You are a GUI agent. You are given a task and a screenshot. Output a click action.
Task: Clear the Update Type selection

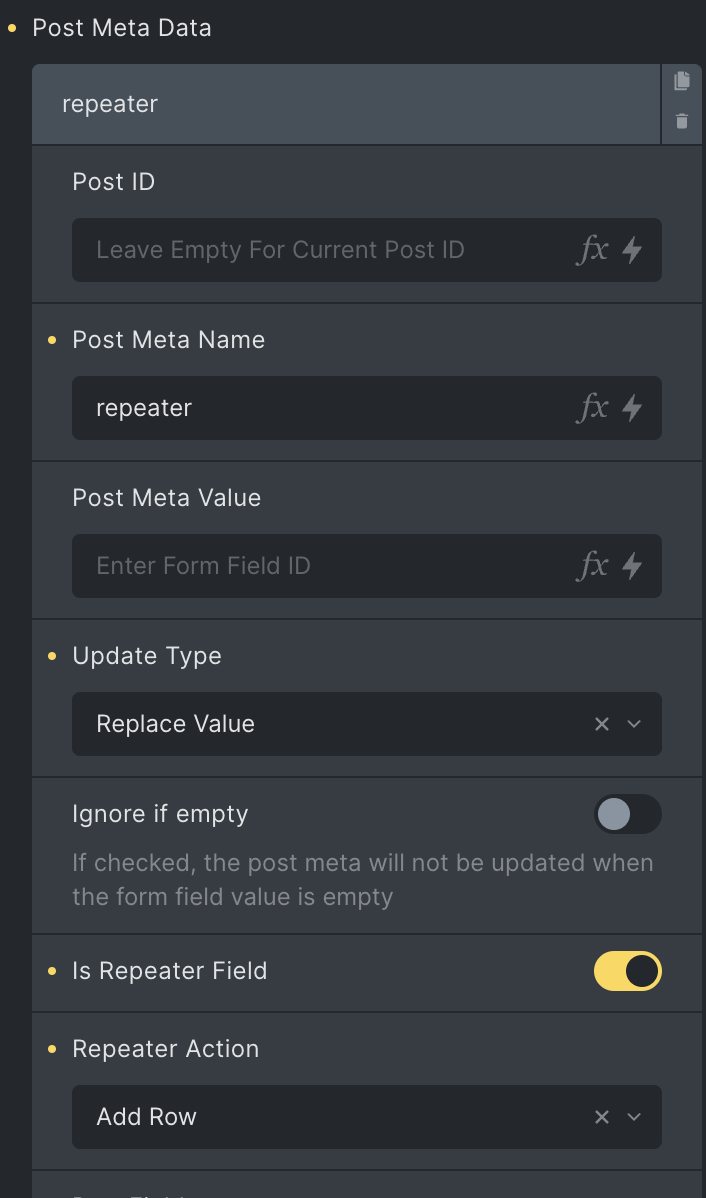click(602, 724)
